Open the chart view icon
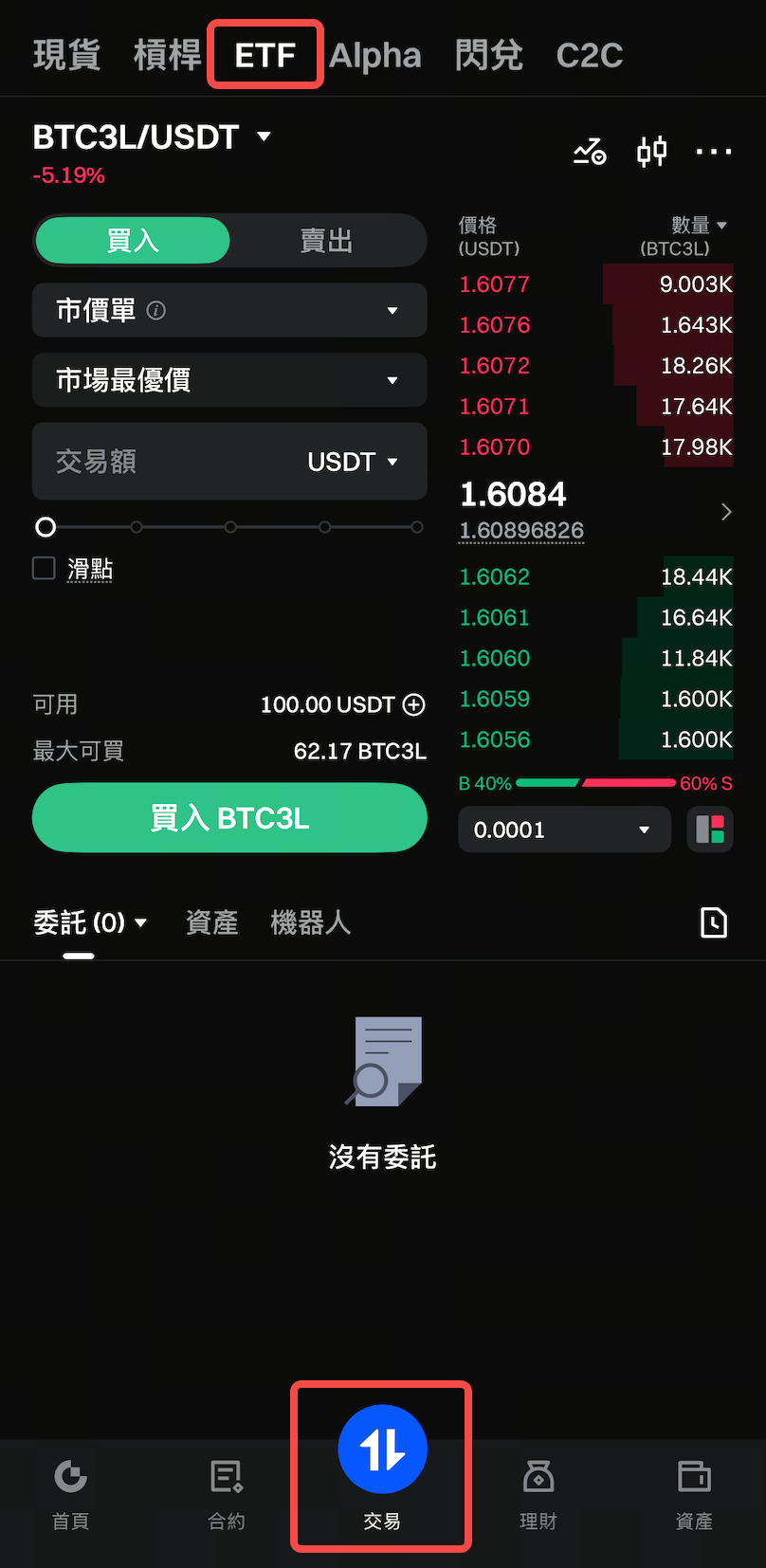Screen dimensions: 766x1568 [x=589, y=151]
